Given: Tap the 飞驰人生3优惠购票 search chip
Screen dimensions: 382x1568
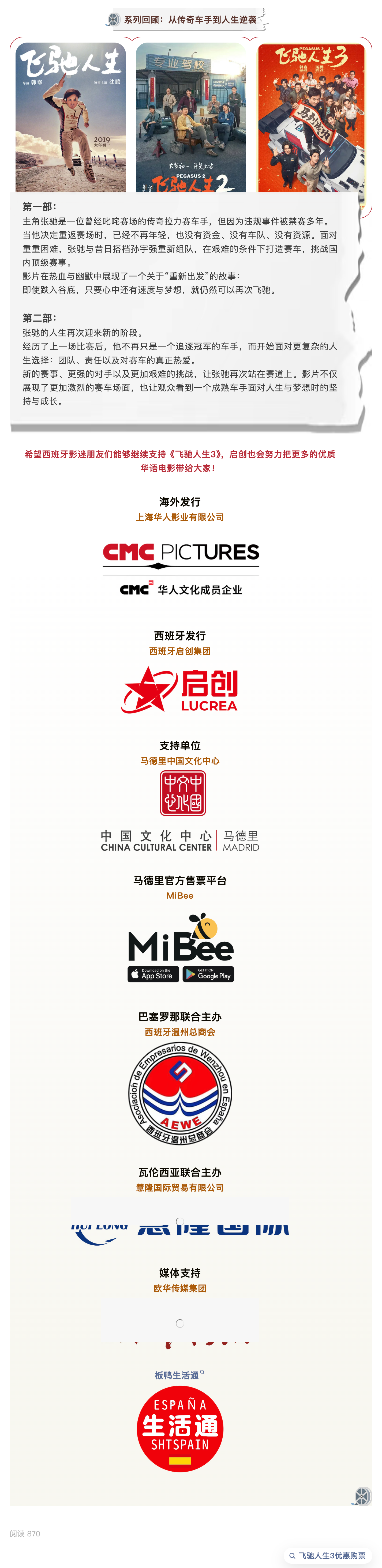Looking at the screenshot, I should (328, 1555).
